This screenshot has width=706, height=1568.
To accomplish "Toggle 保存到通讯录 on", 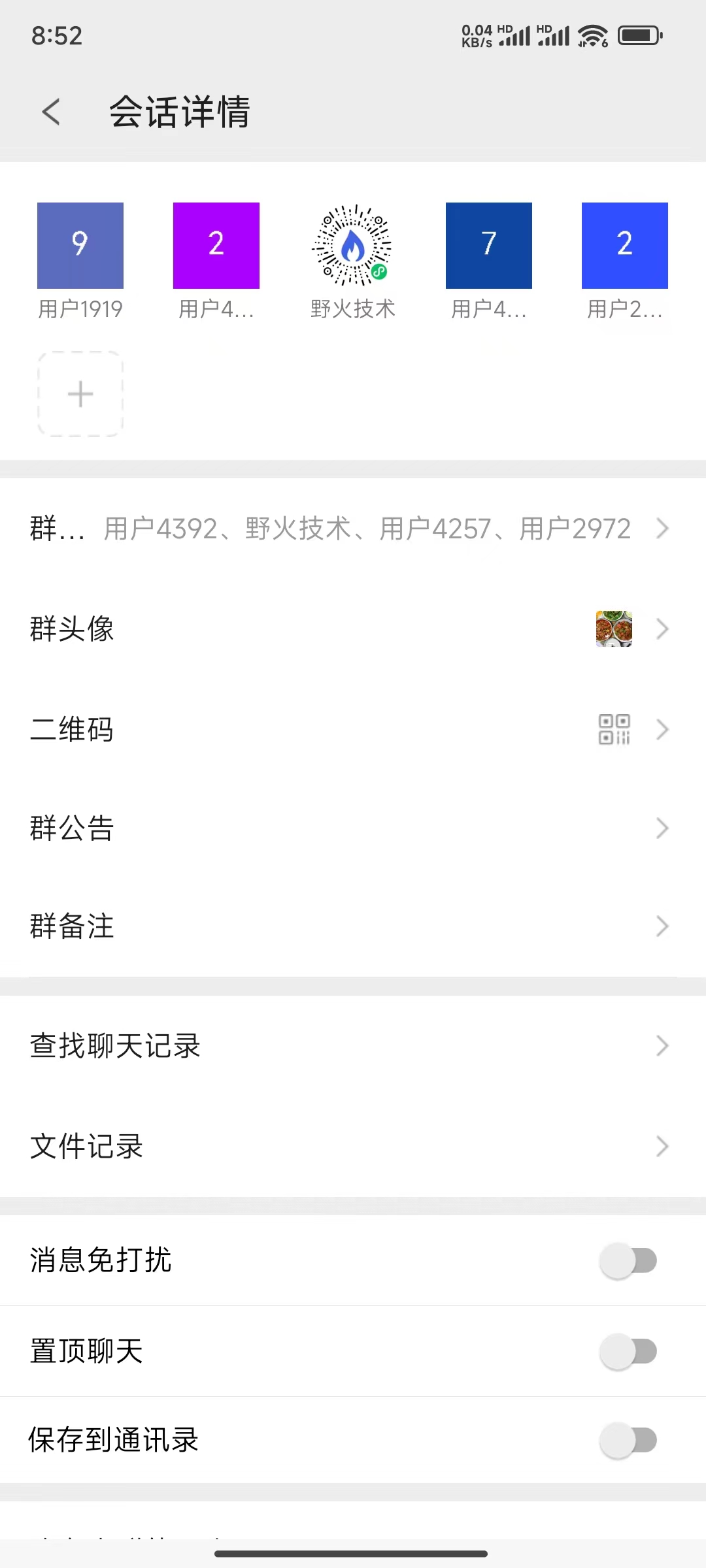I will [x=628, y=1440].
